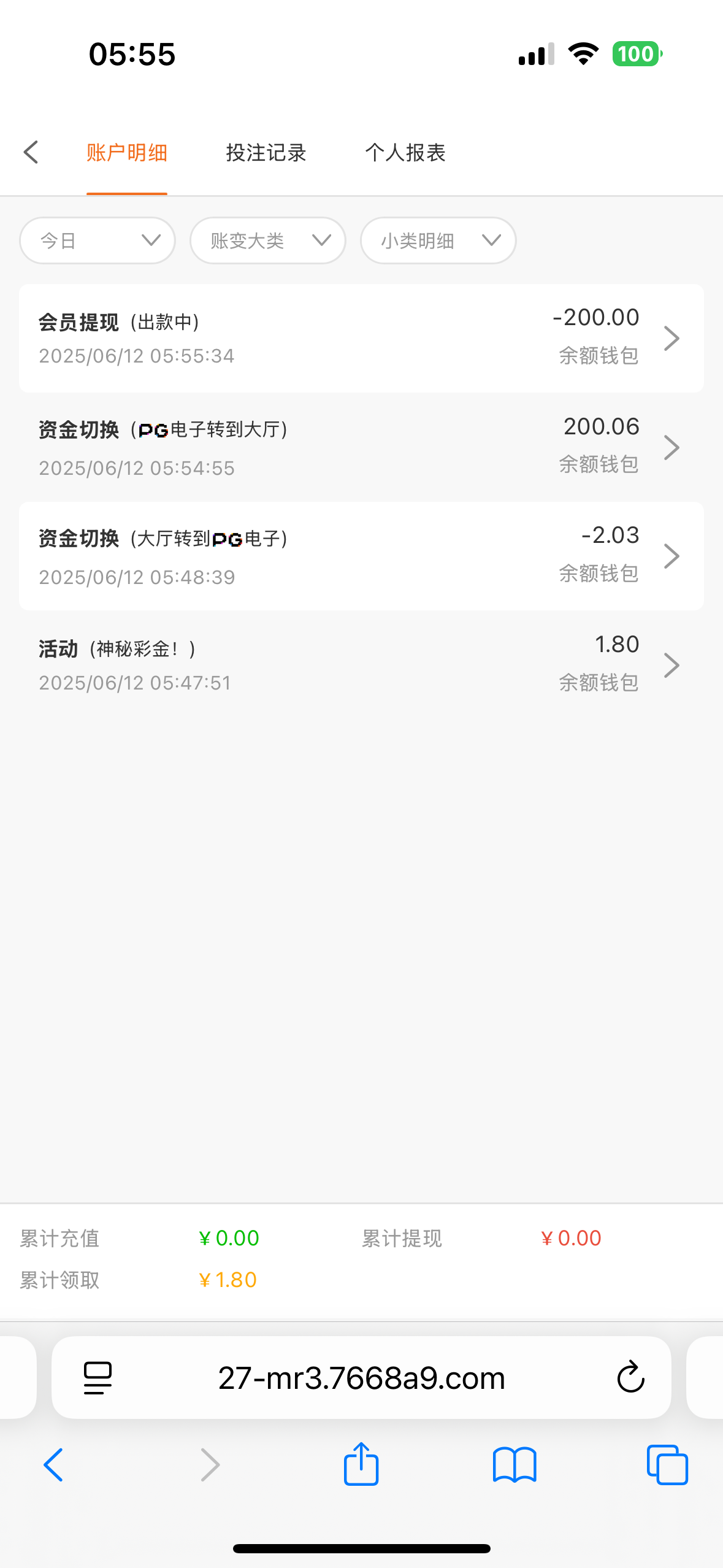The width and height of the screenshot is (723, 1568).
Task: Navigate back in the browser toolbar
Action: pyautogui.click(x=53, y=1465)
